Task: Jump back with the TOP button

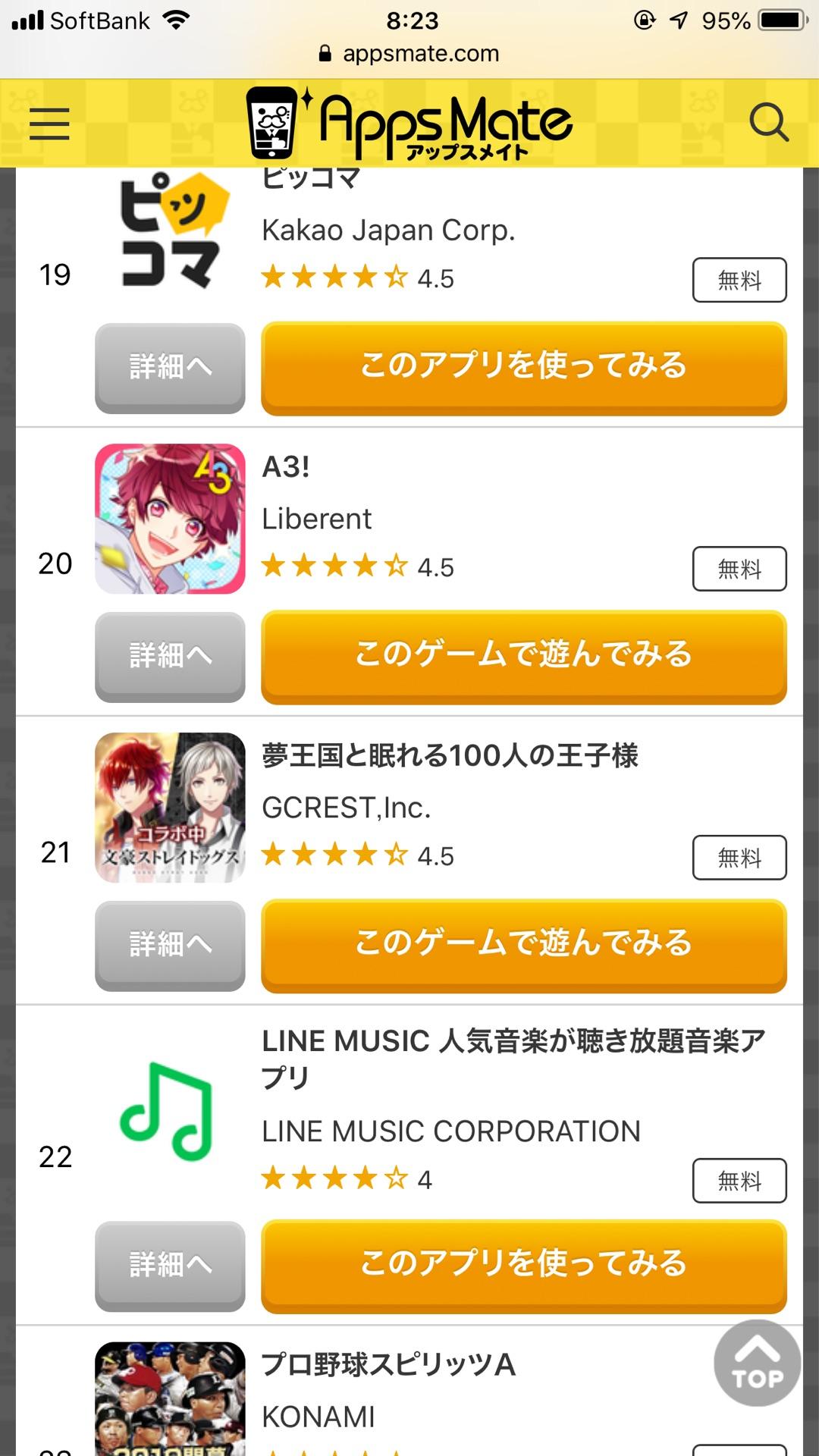Action: 757,1363
